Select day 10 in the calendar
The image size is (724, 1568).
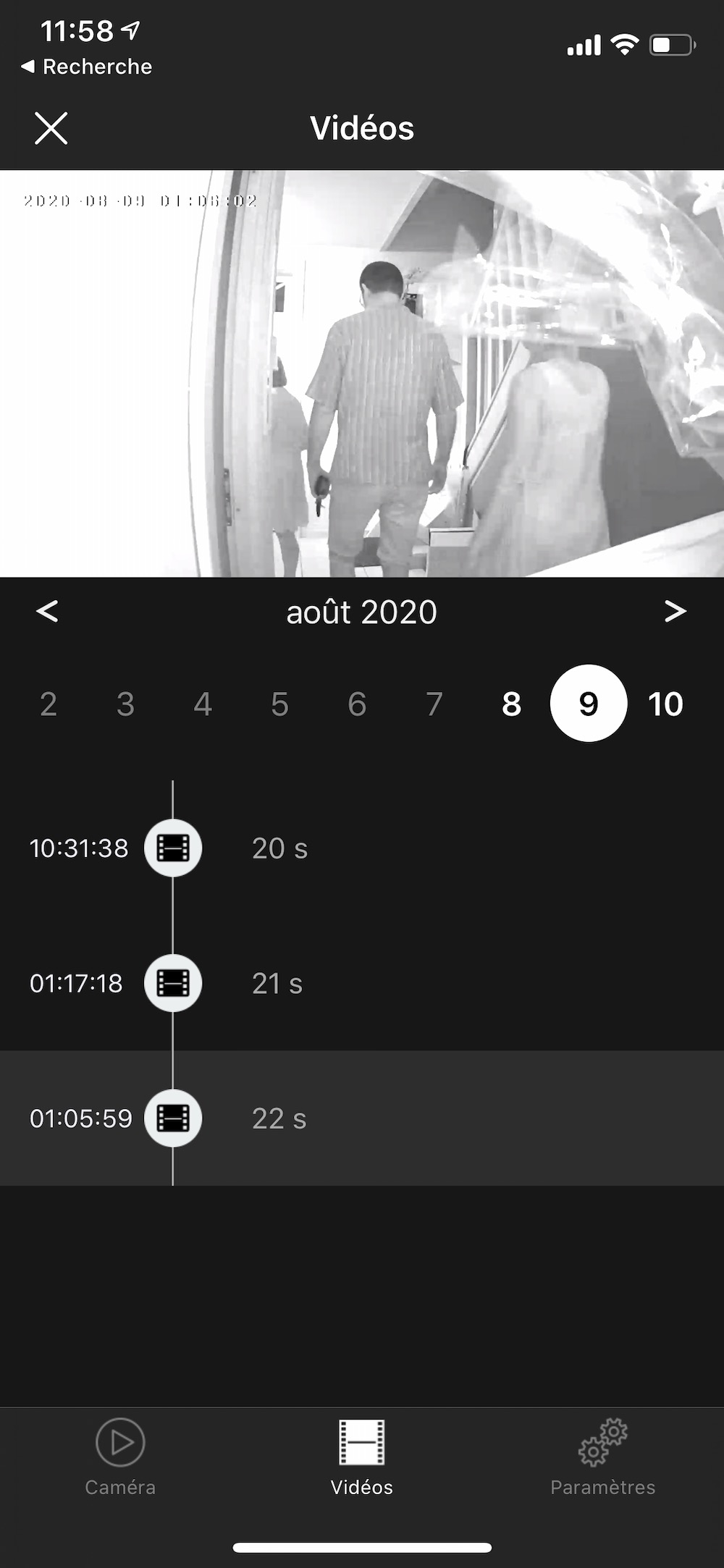[x=665, y=704]
